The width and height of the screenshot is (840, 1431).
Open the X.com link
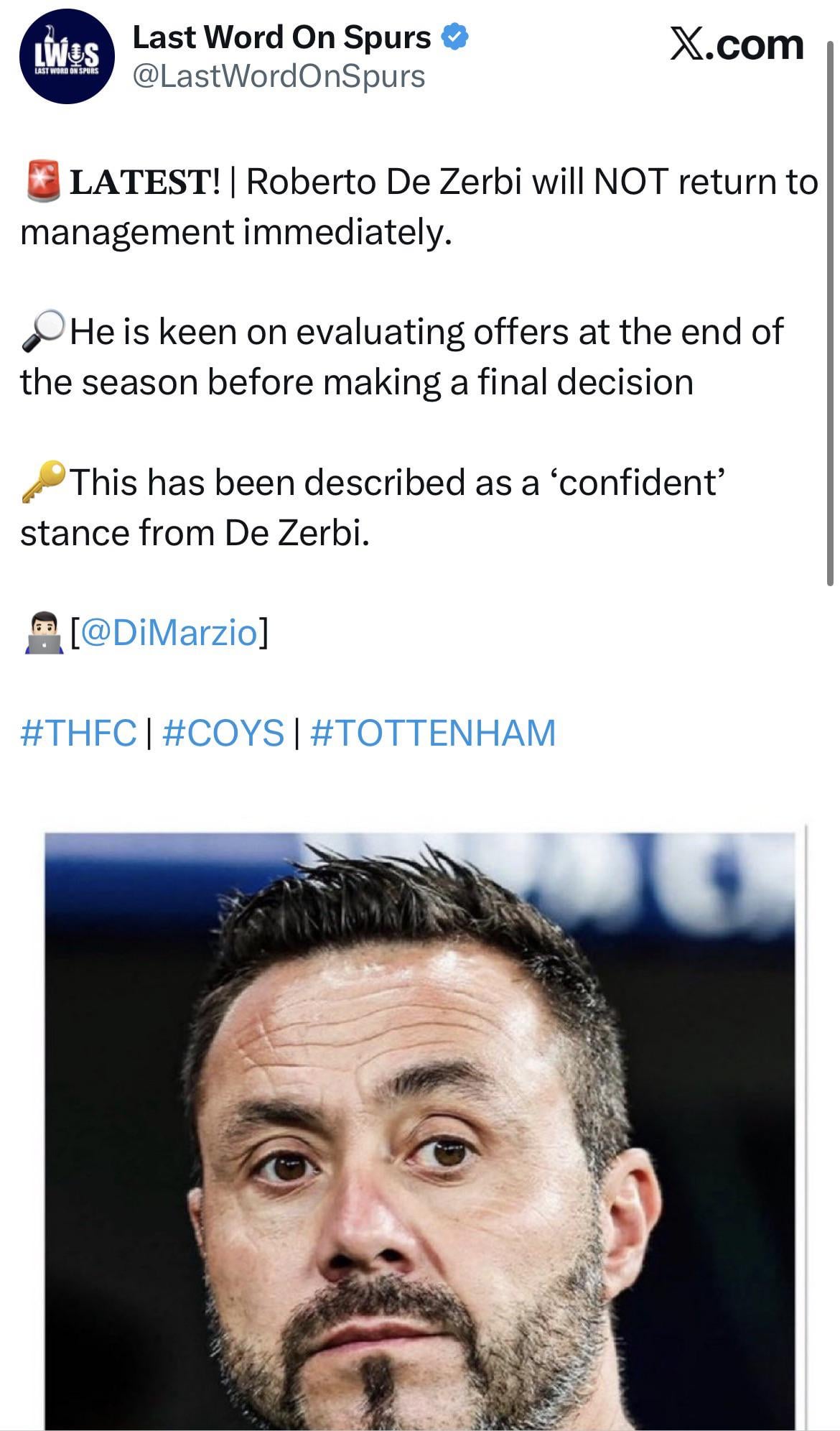click(736, 45)
